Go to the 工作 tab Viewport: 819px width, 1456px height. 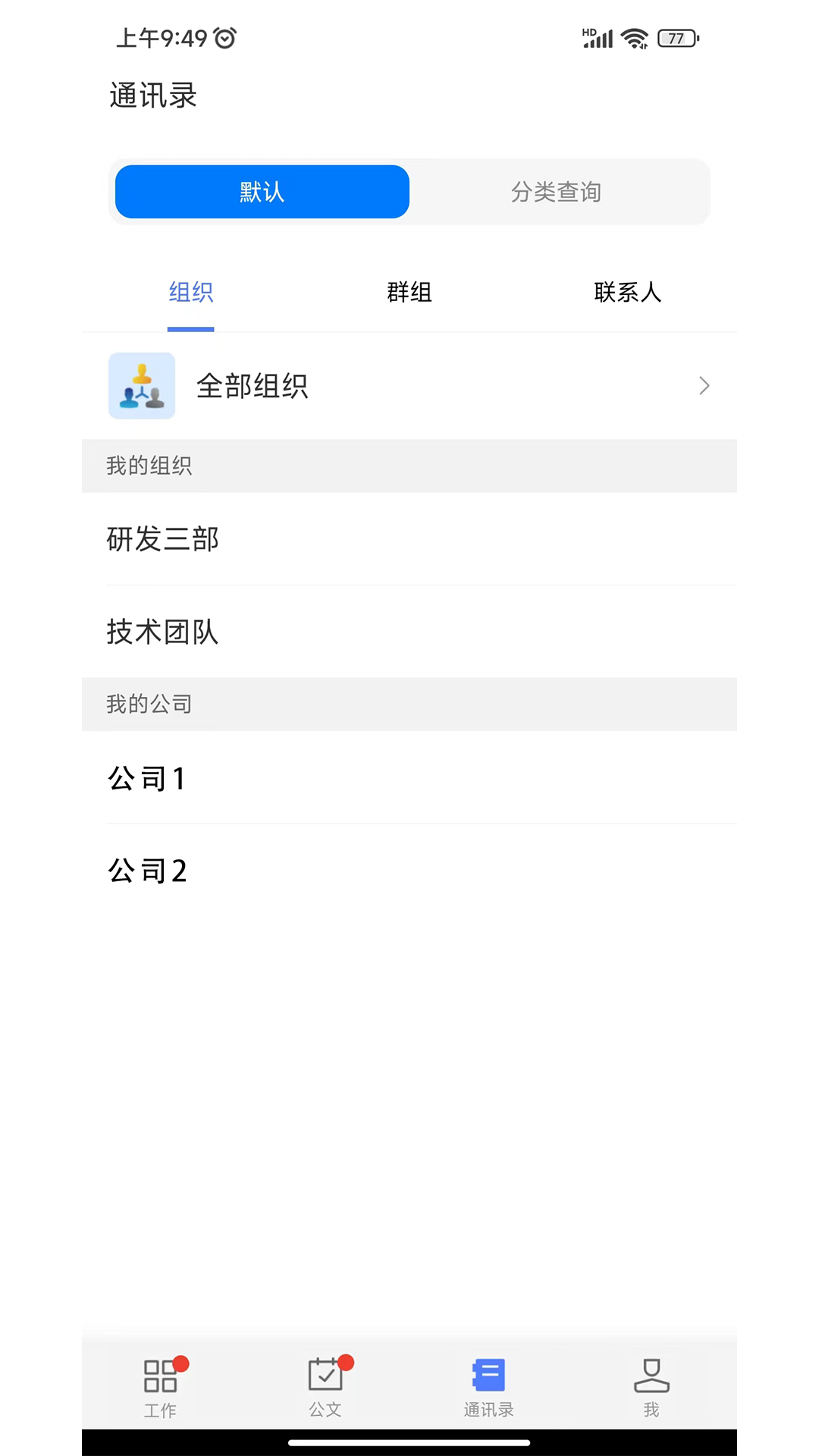point(161,1386)
